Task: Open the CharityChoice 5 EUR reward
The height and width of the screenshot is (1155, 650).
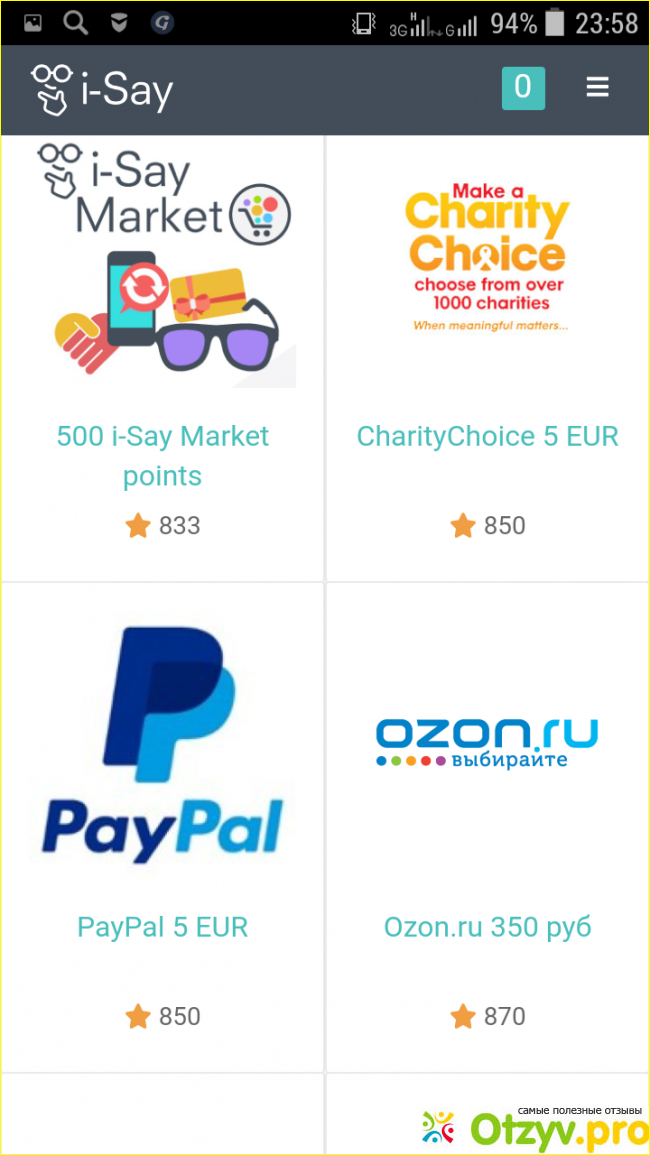Action: coord(488,436)
